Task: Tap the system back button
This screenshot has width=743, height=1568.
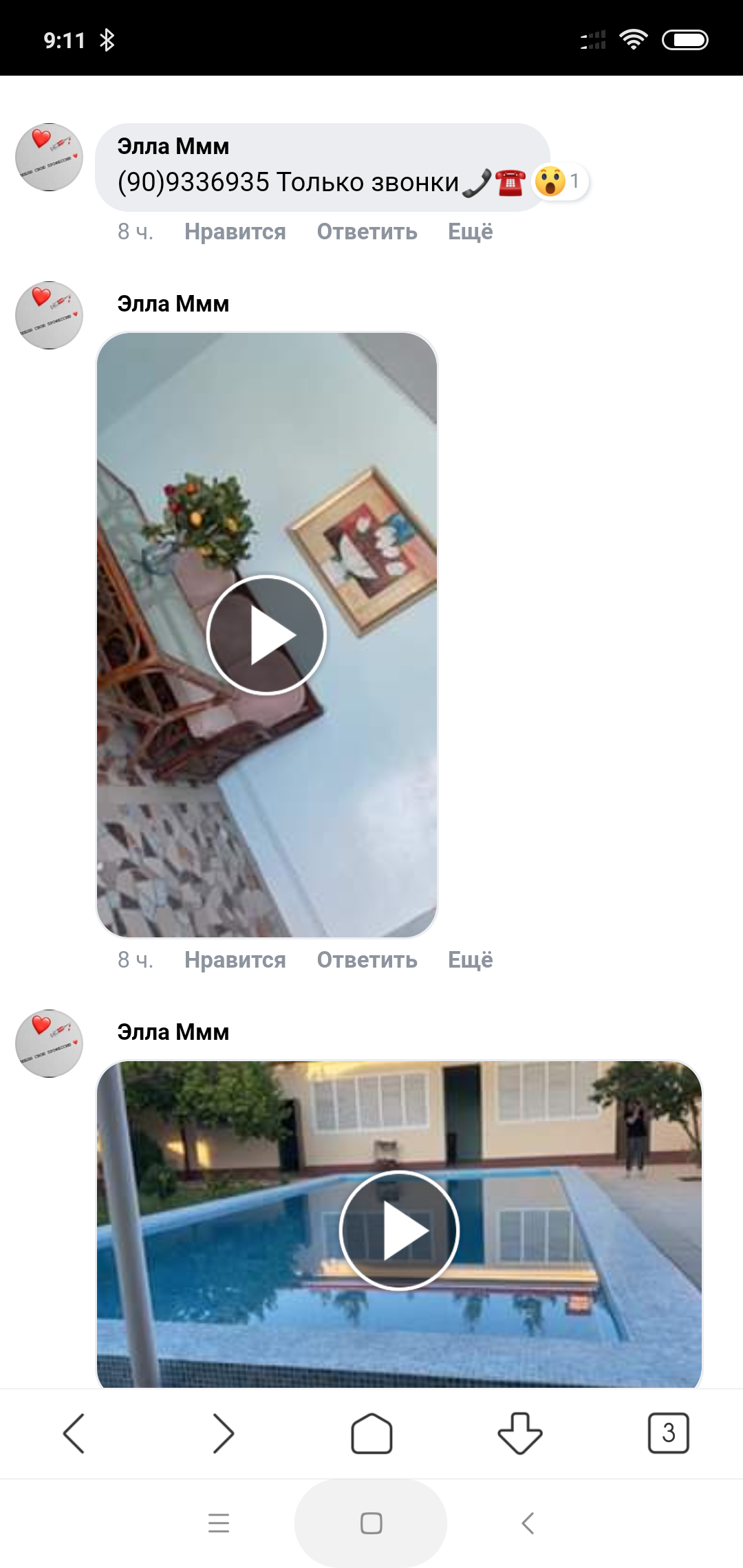Action: point(528,1523)
